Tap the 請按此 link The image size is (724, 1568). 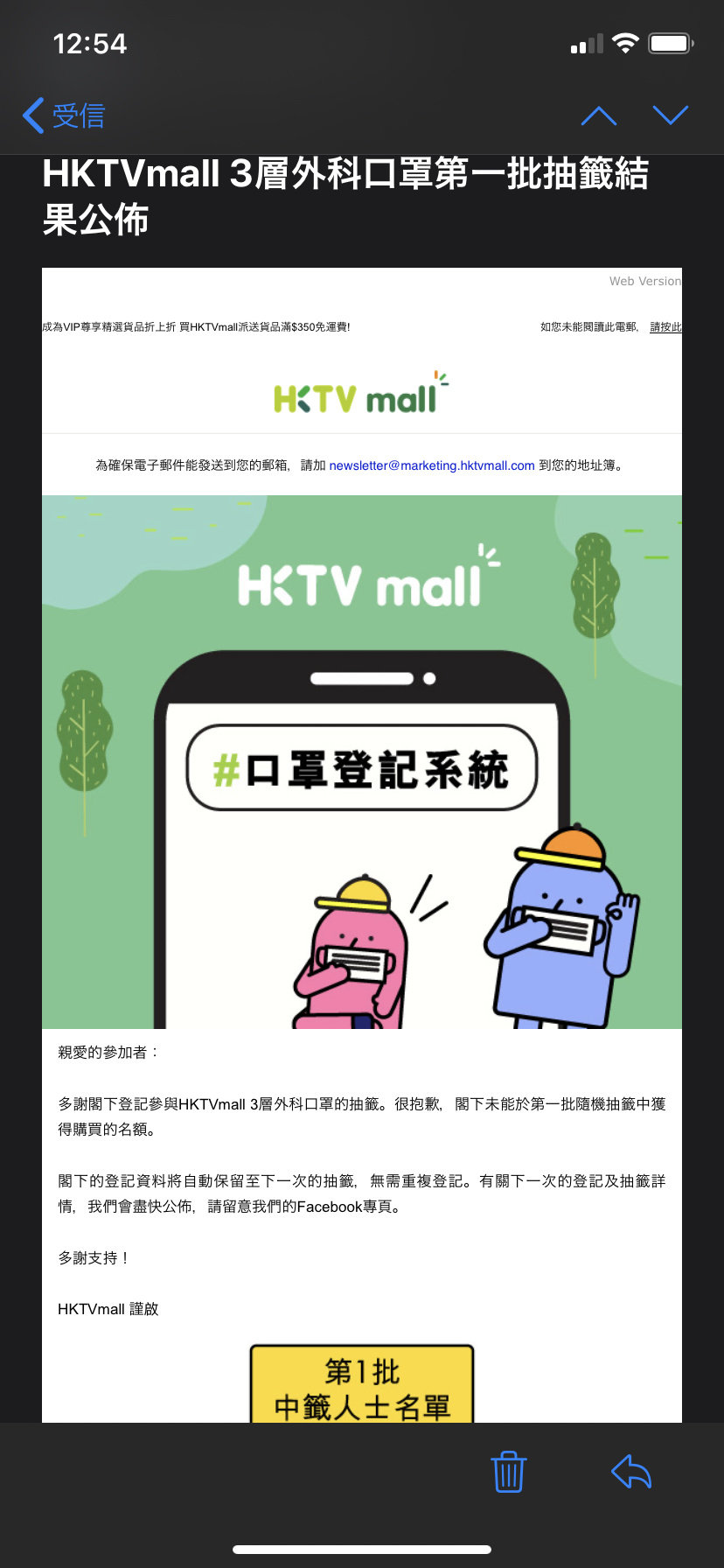point(665,327)
